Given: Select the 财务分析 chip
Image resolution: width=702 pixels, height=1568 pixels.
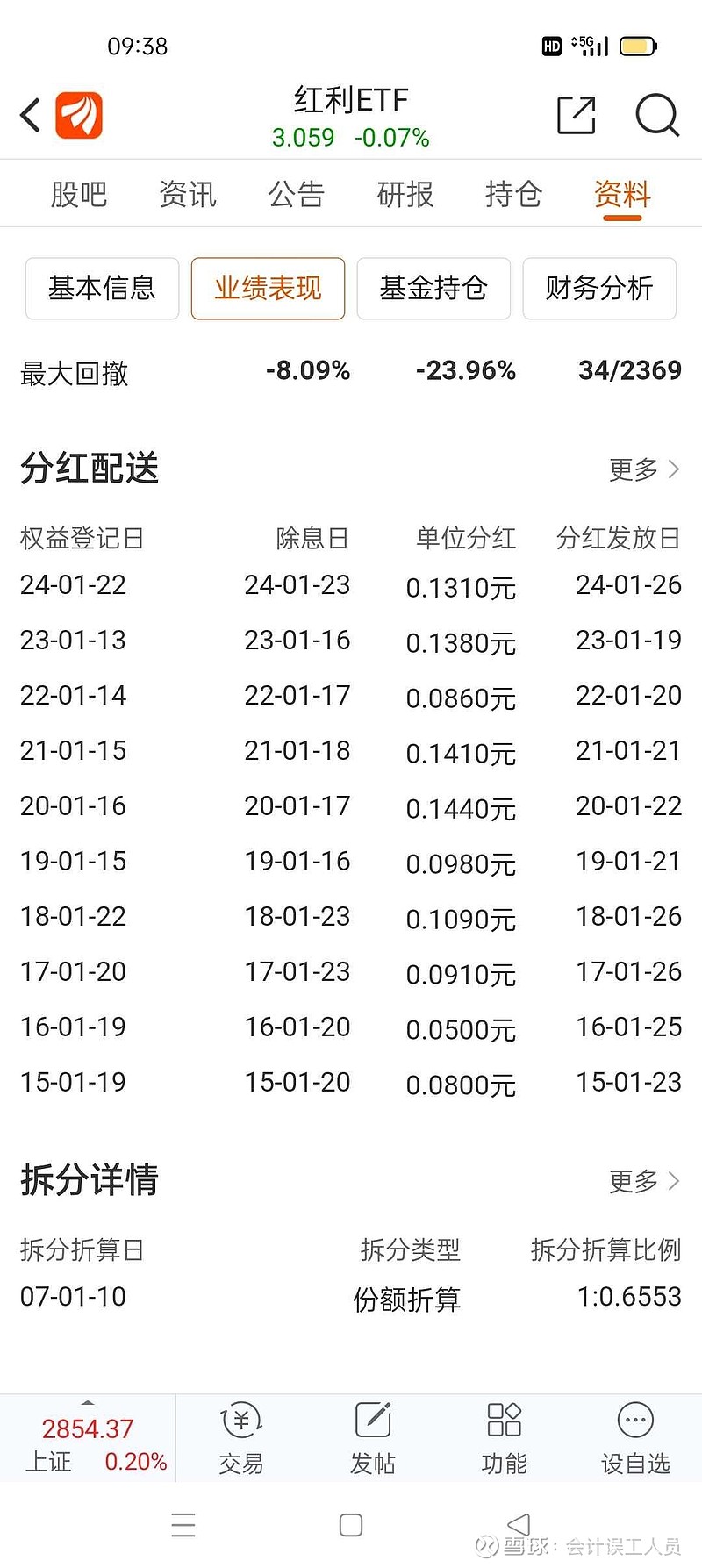Looking at the screenshot, I should click(x=599, y=288).
